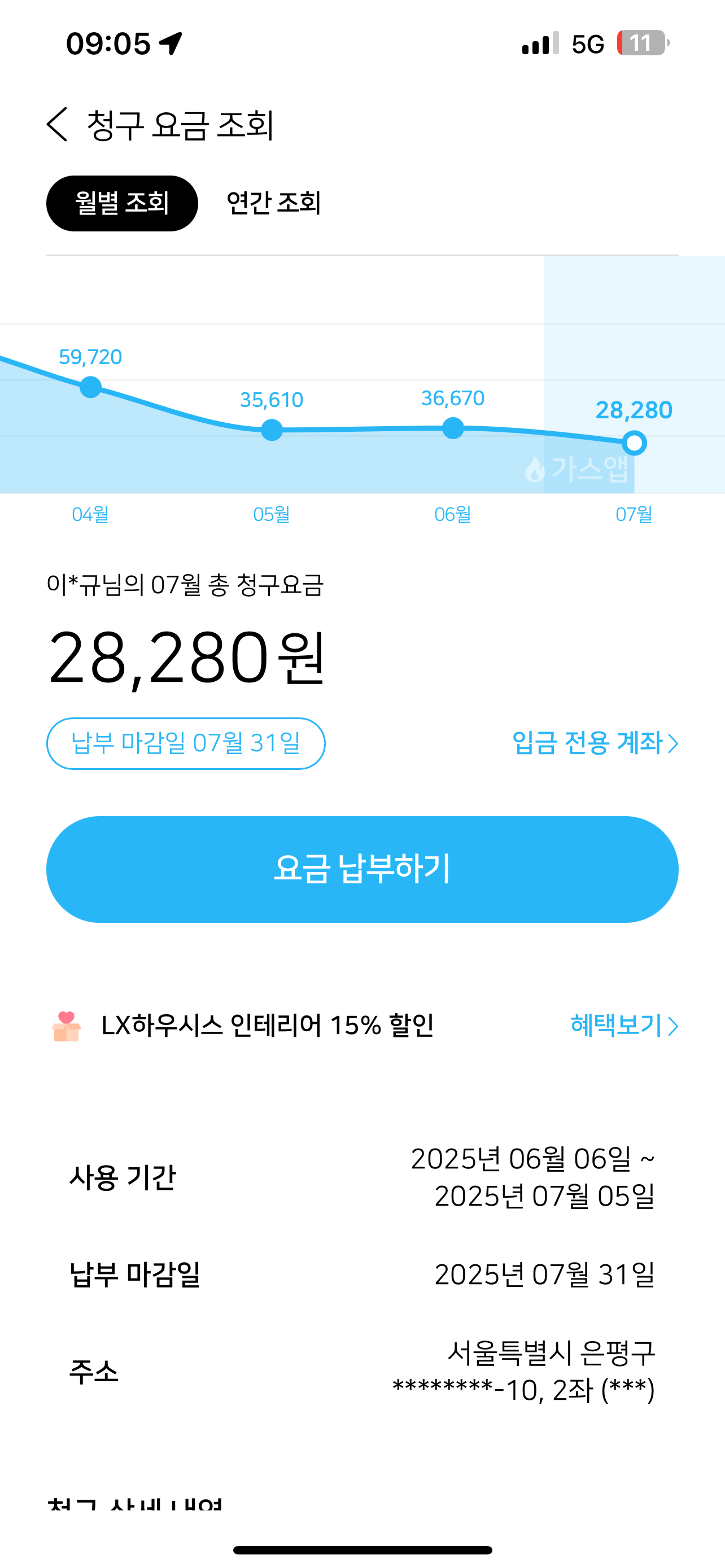This screenshot has width=725, height=1568.
Task: Select the 월별 조회 tab
Action: pyautogui.click(x=122, y=203)
